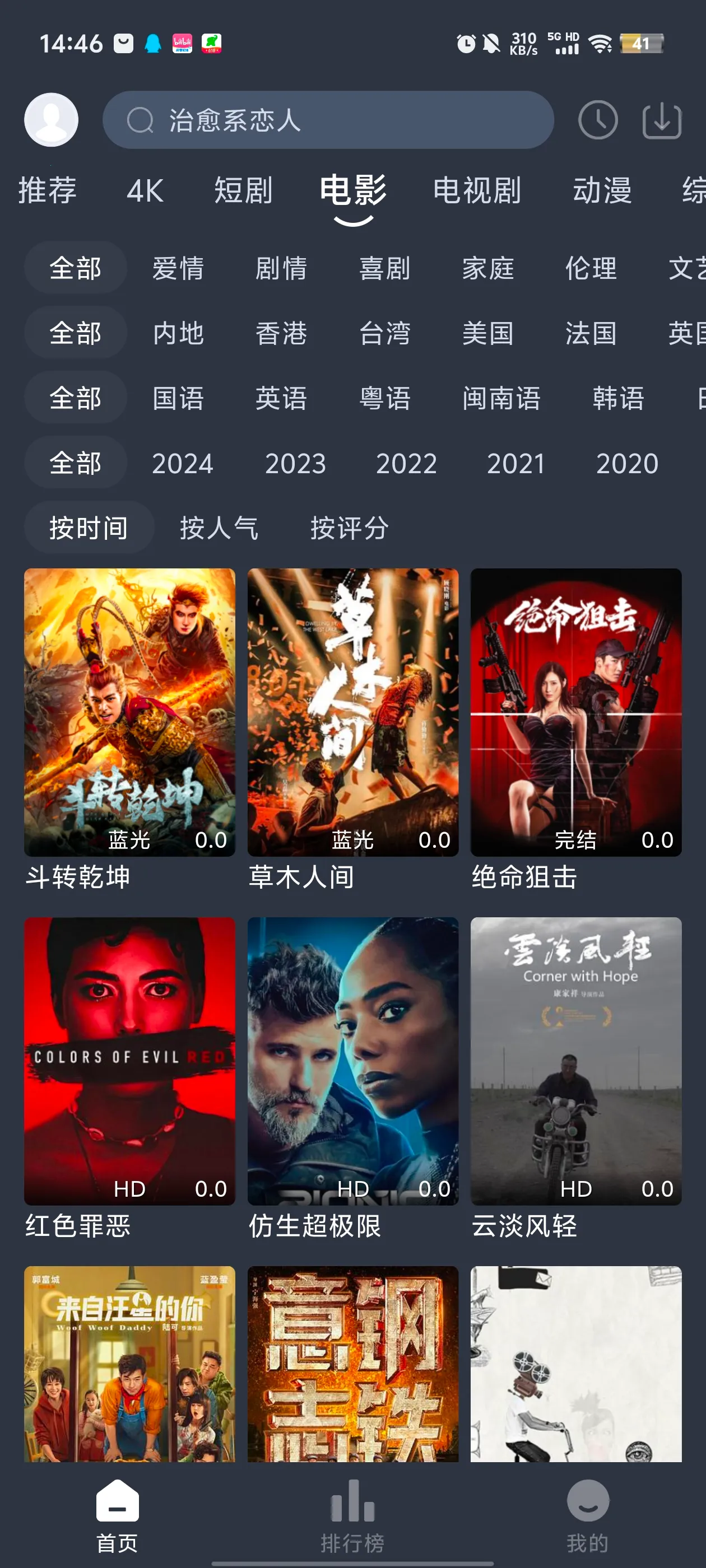
Task: Choose the 粤语 language filter
Action: click(384, 399)
